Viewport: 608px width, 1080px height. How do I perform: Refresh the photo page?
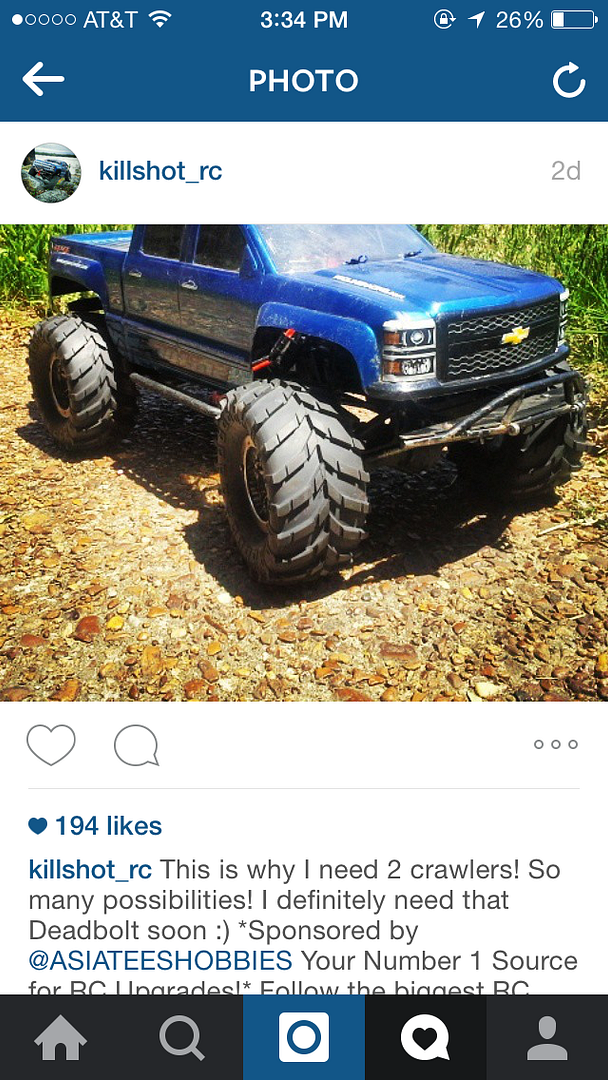(568, 81)
